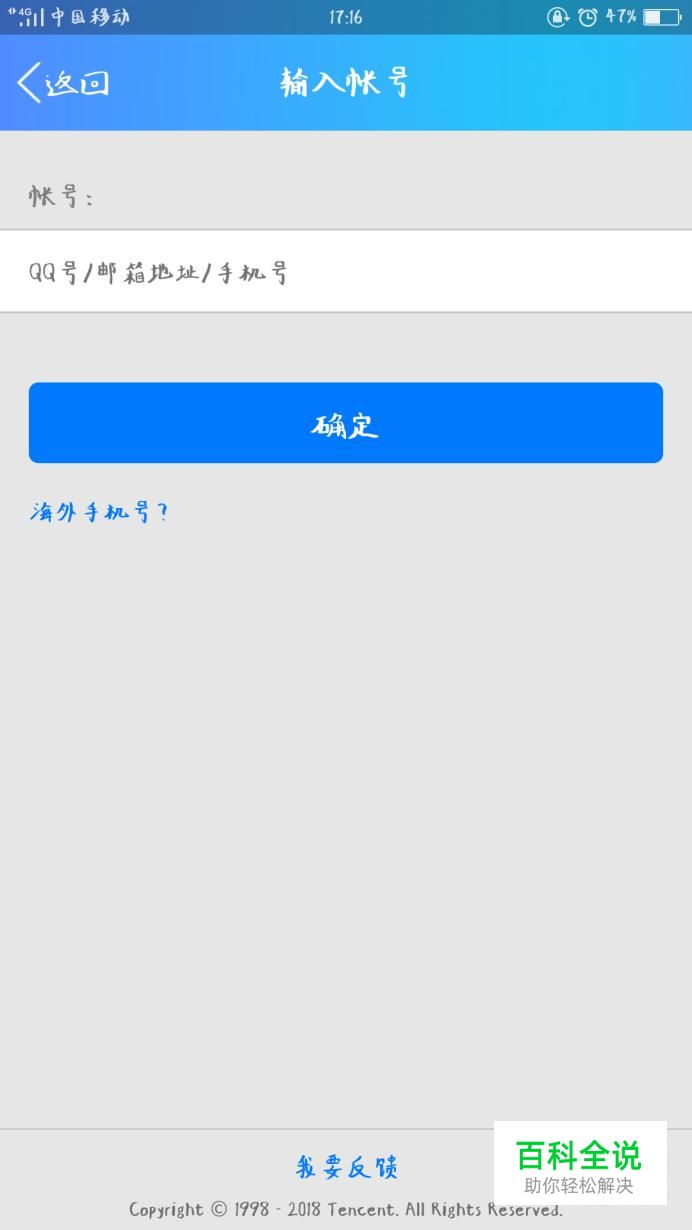Tap the QQ号/邮箱地址/手机号 account field
Image resolution: width=692 pixels, height=1230 pixels.
point(346,272)
